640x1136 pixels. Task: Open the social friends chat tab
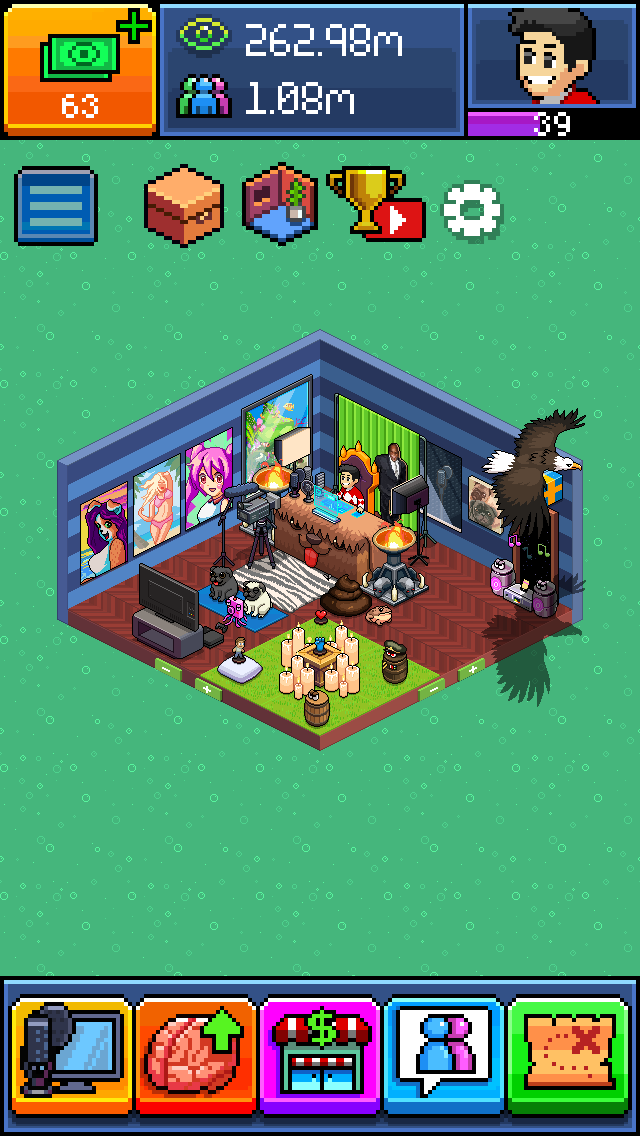[x=444, y=1055]
